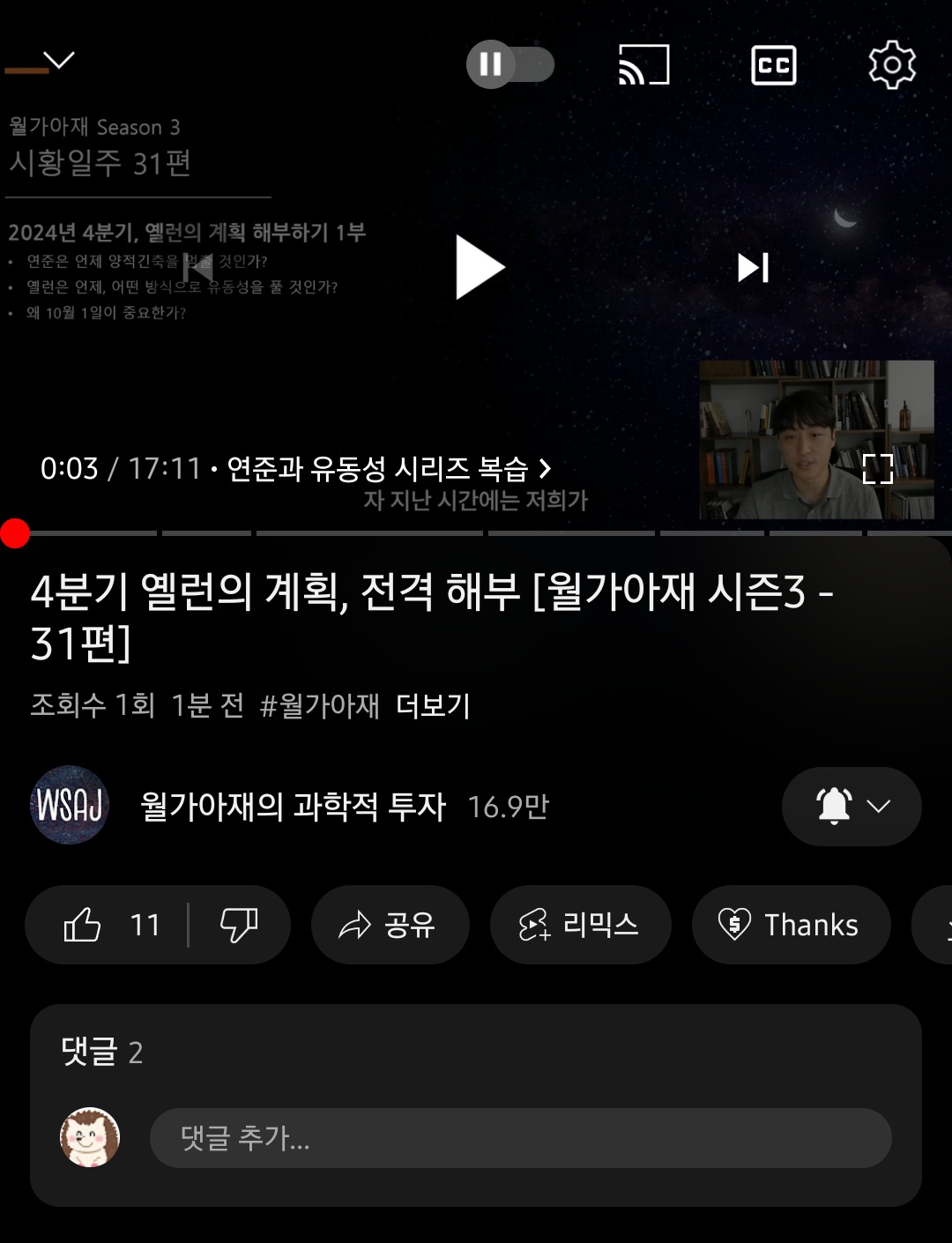Screen dimensions: 952x1243
Task: Play the video
Action: pyautogui.click(x=478, y=268)
